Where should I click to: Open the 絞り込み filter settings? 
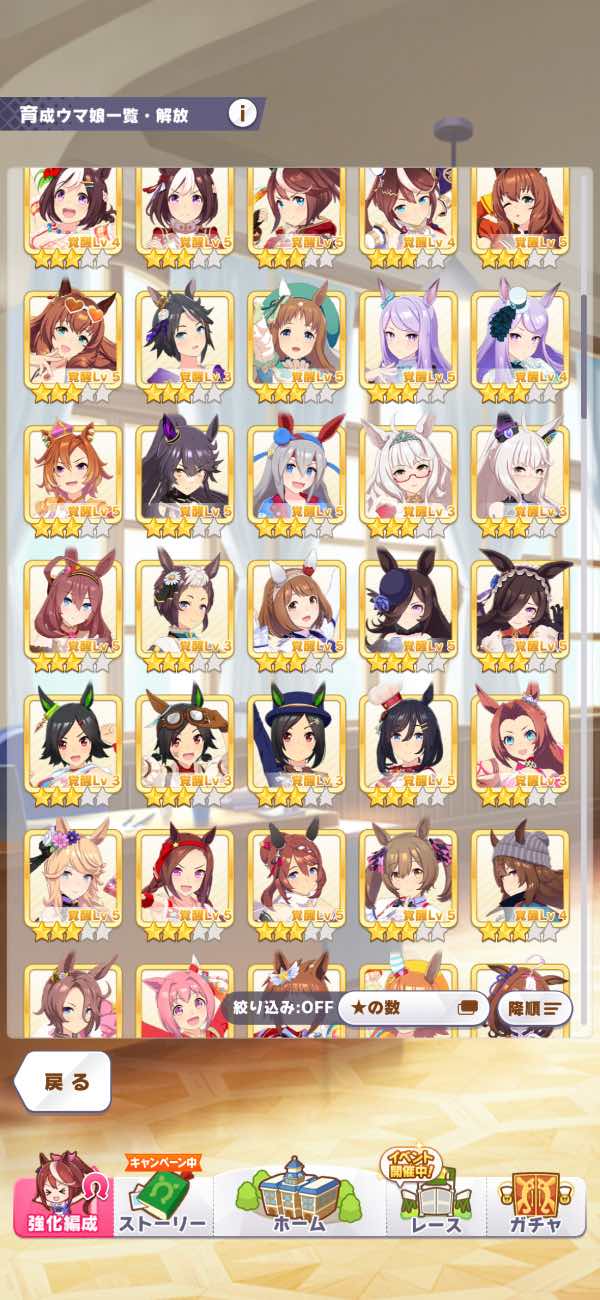click(276, 1007)
